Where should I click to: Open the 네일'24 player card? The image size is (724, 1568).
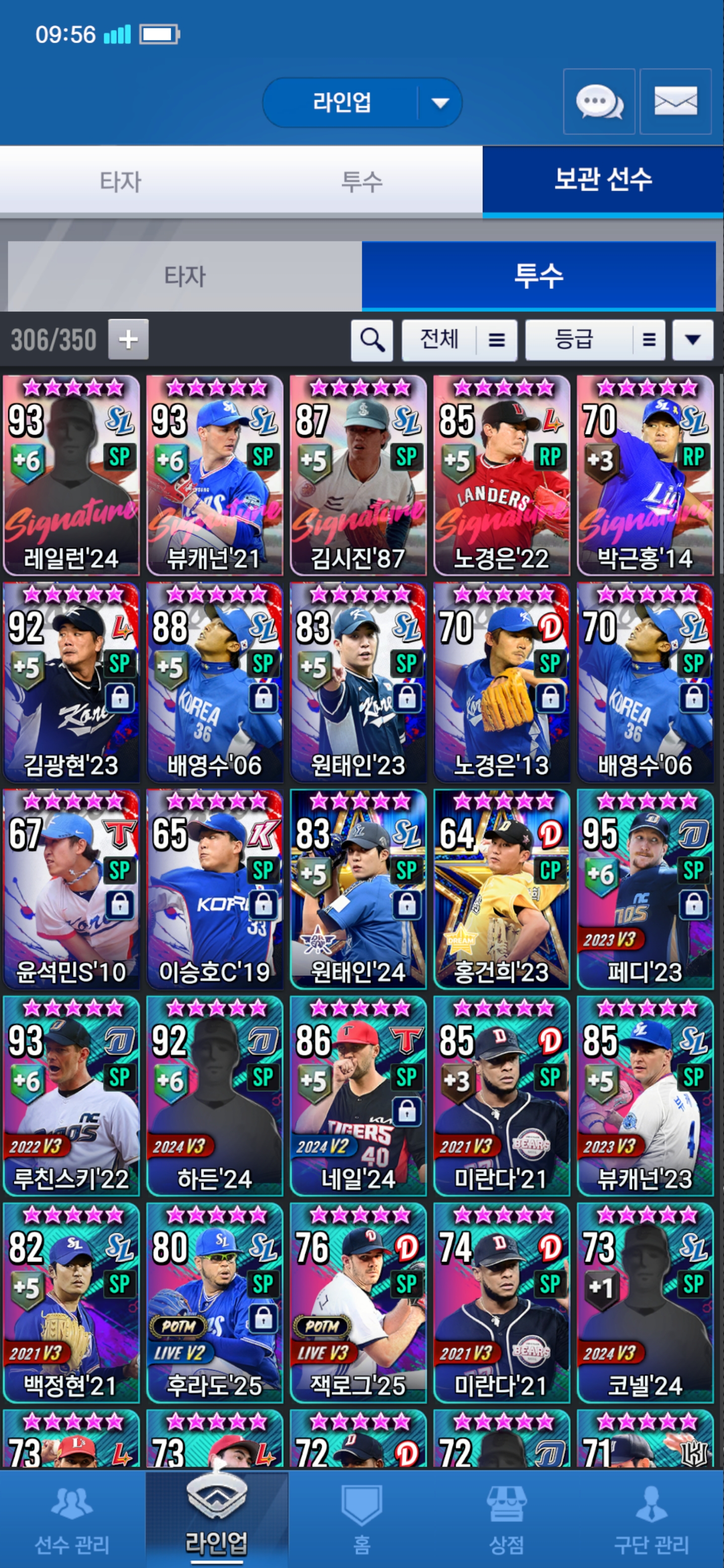(x=358, y=1096)
